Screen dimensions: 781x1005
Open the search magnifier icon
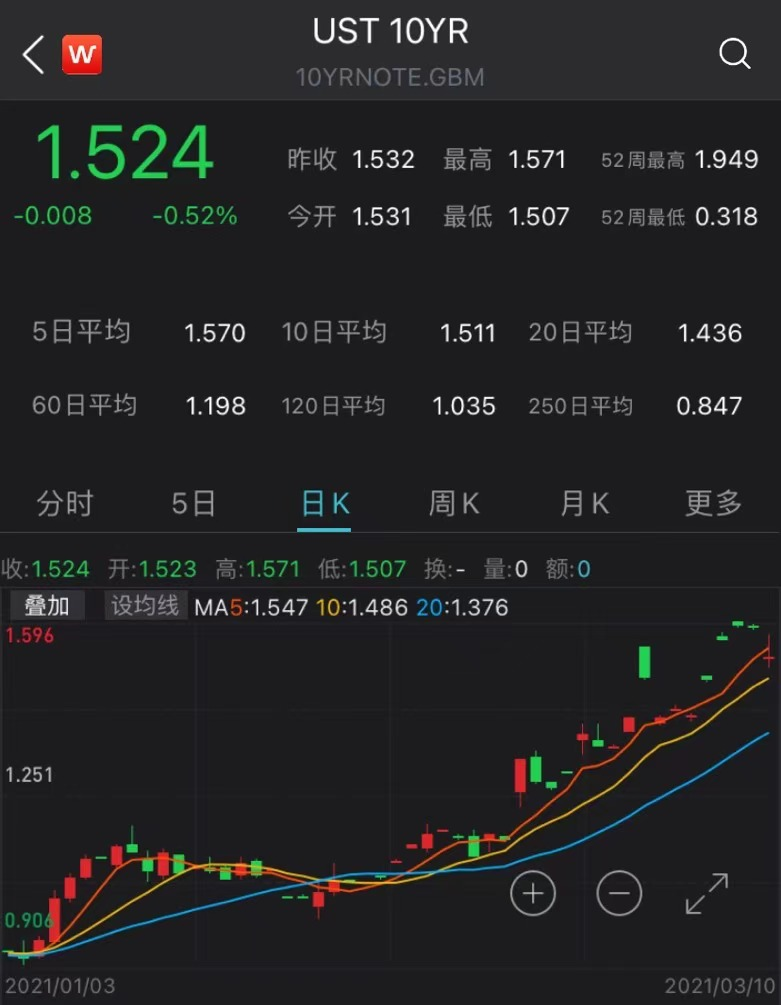coord(735,54)
